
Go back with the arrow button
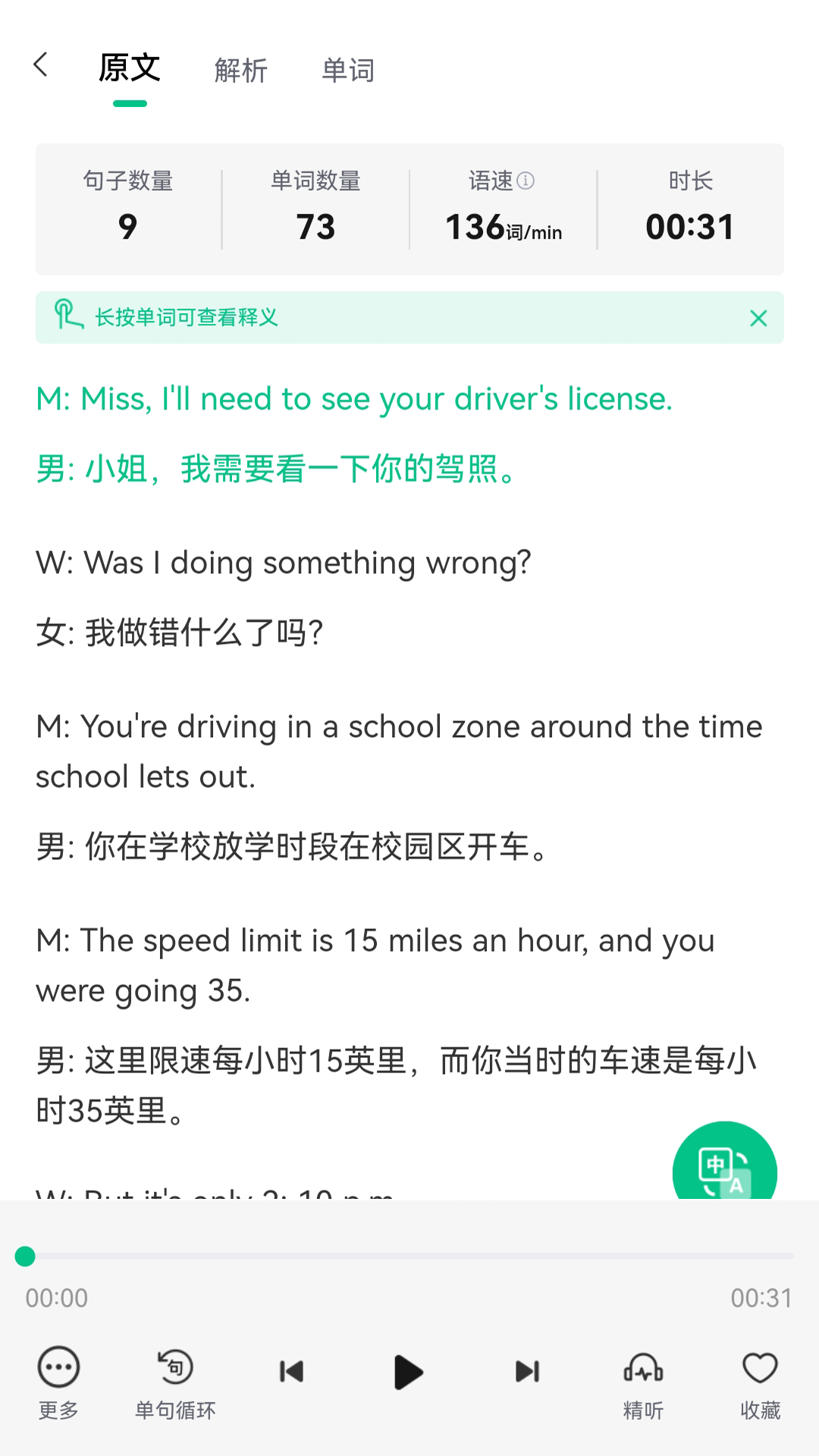pyautogui.click(x=40, y=66)
